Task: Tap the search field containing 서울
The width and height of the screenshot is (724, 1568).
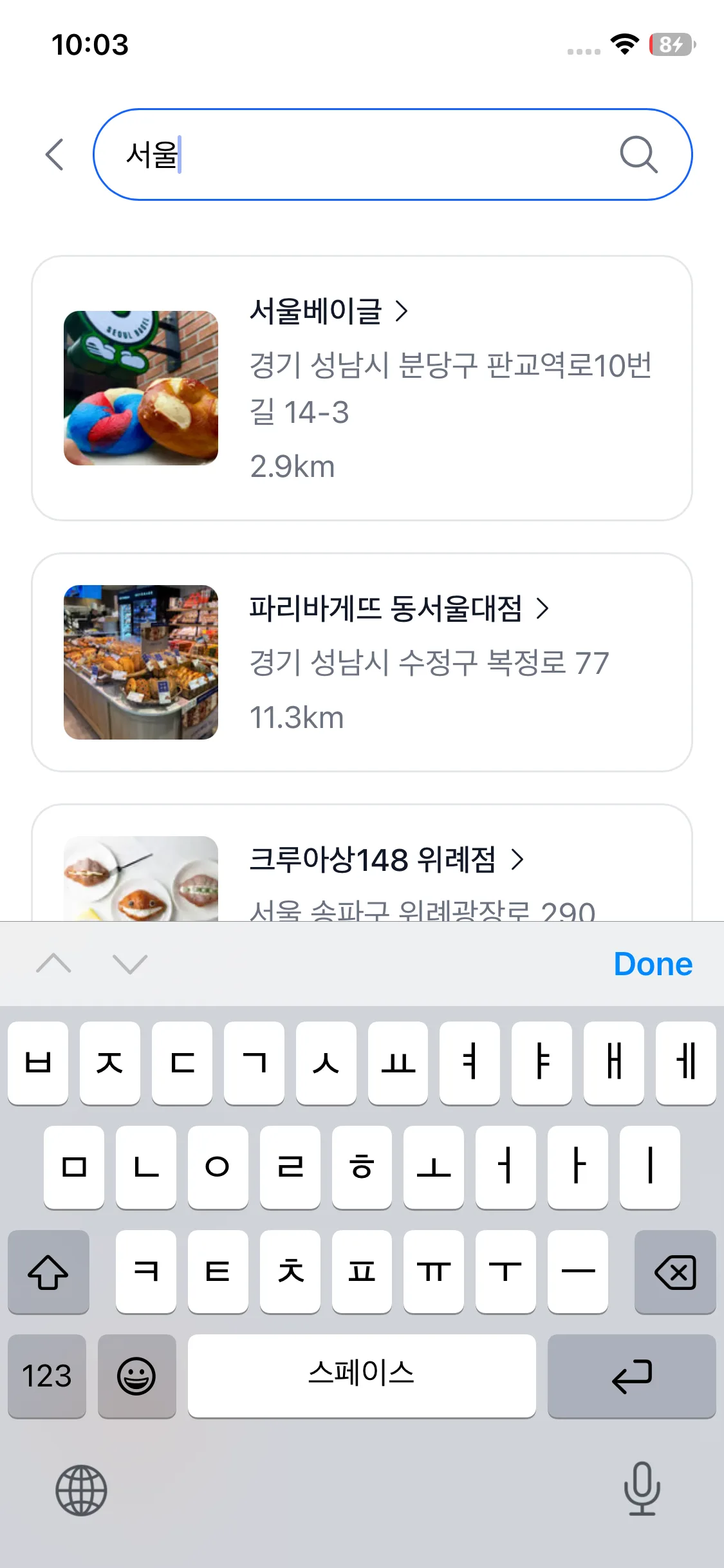Action: (360, 154)
